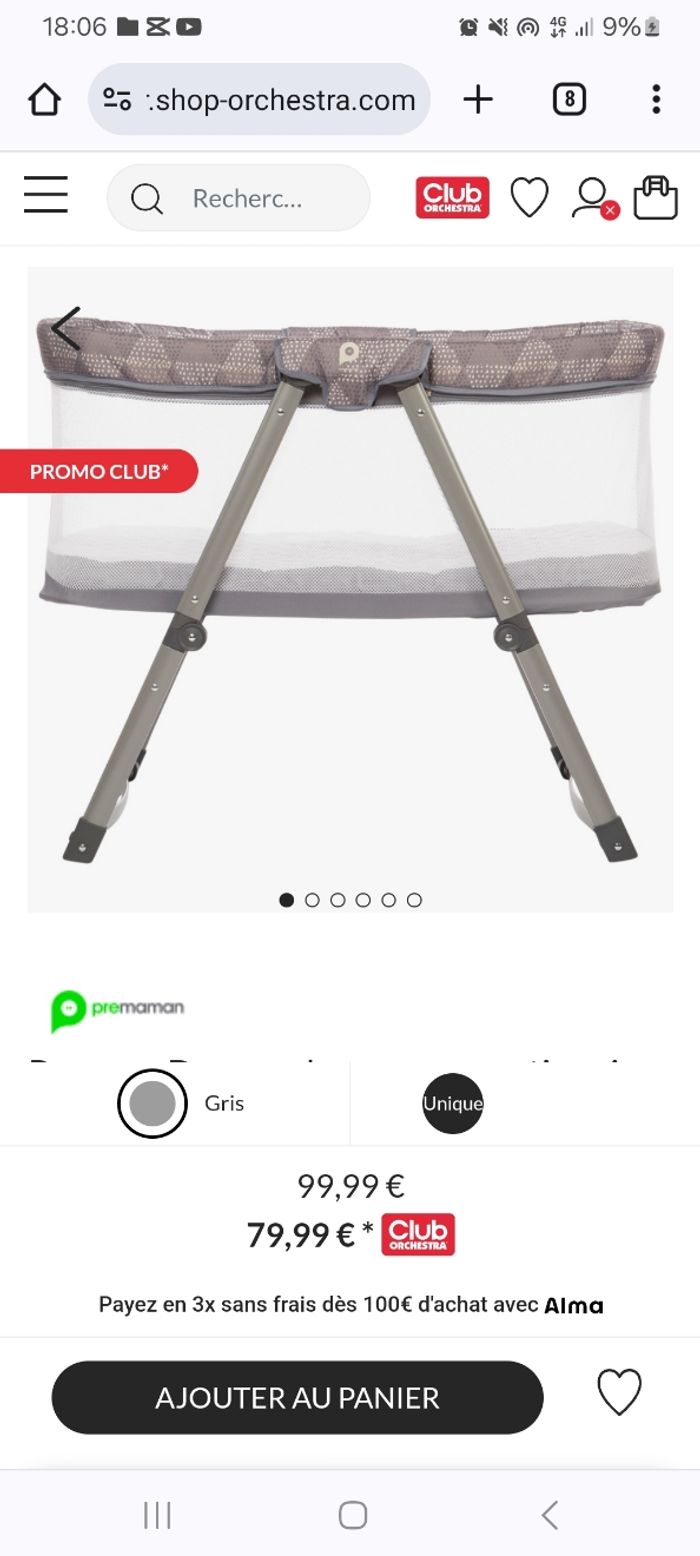View the 8 open tabs
The height and width of the screenshot is (1556, 700).
[x=569, y=99]
